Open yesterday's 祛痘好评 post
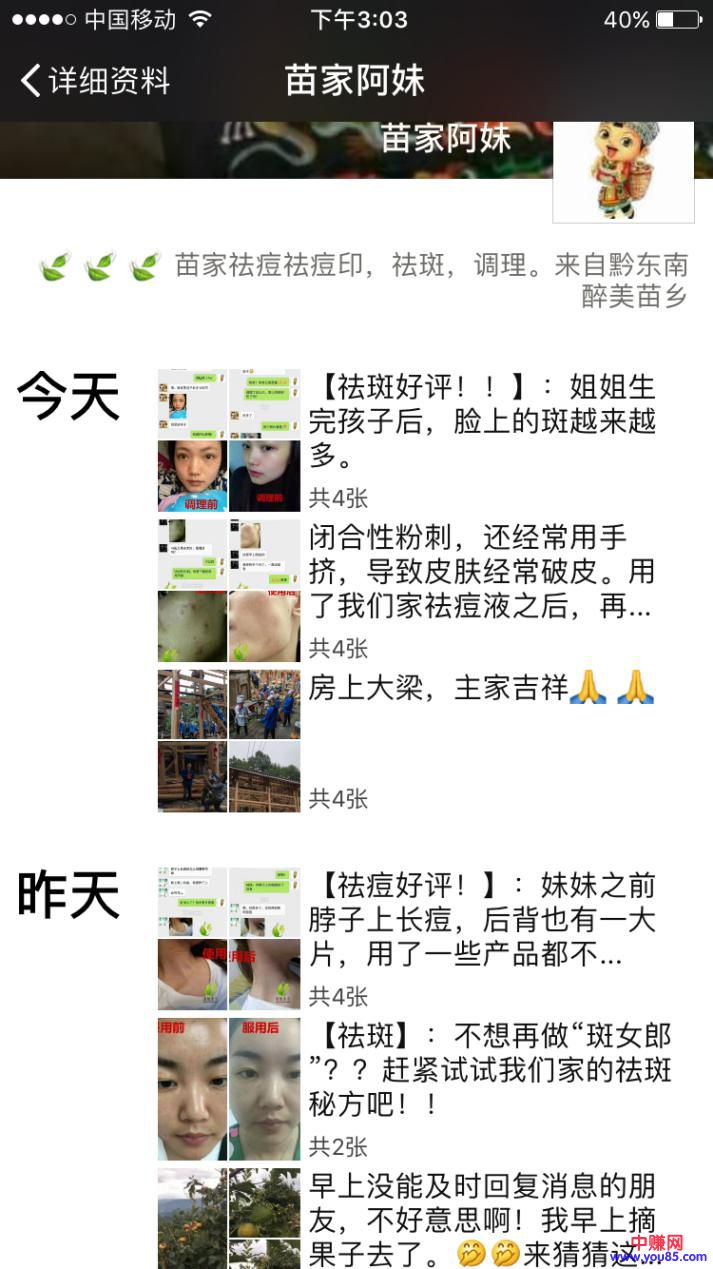 pos(485,919)
